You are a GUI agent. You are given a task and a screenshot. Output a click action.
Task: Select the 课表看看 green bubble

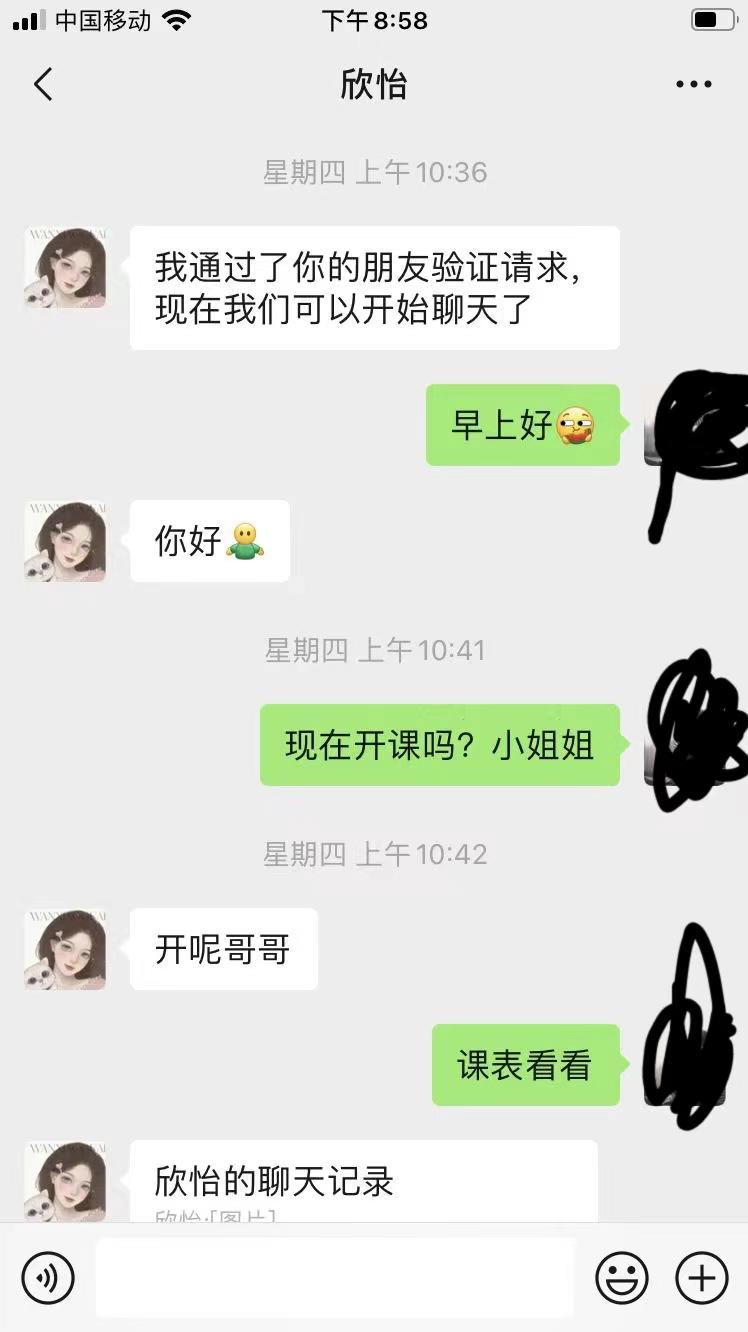pyautogui.click(x=526, y=1066)
